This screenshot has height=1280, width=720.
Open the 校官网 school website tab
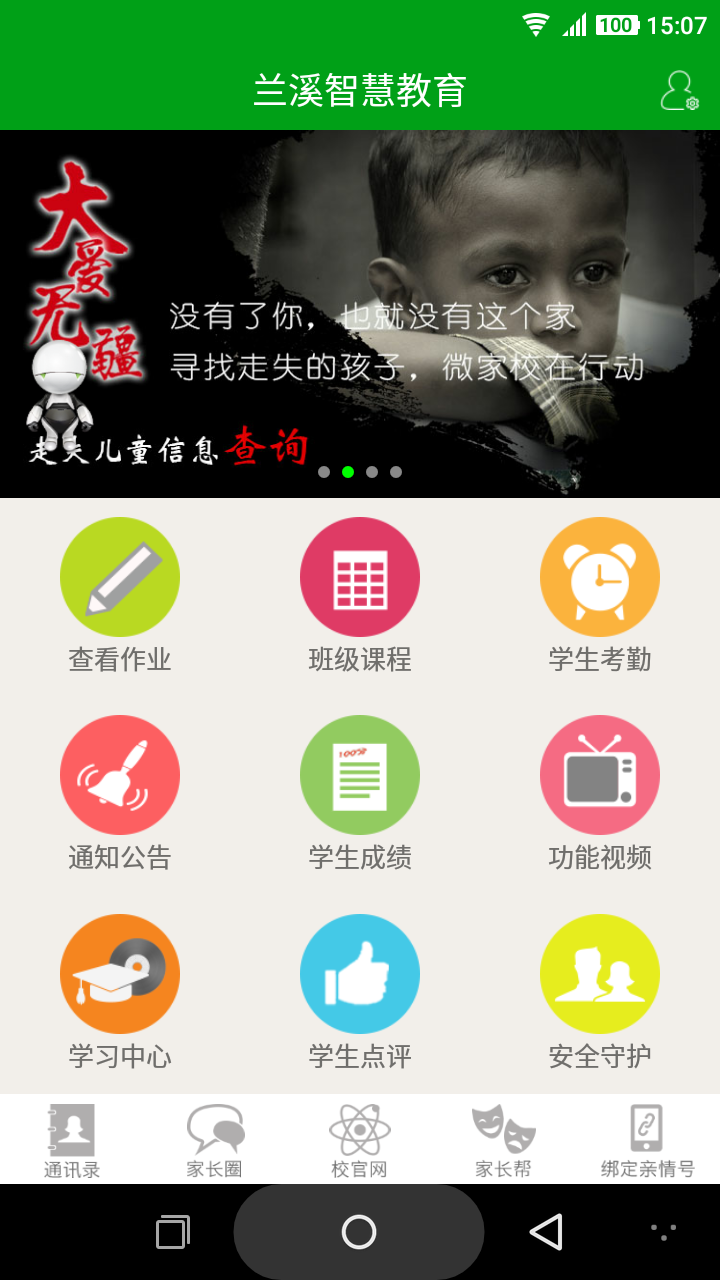pyautogui.click(x=360, y=1140)
